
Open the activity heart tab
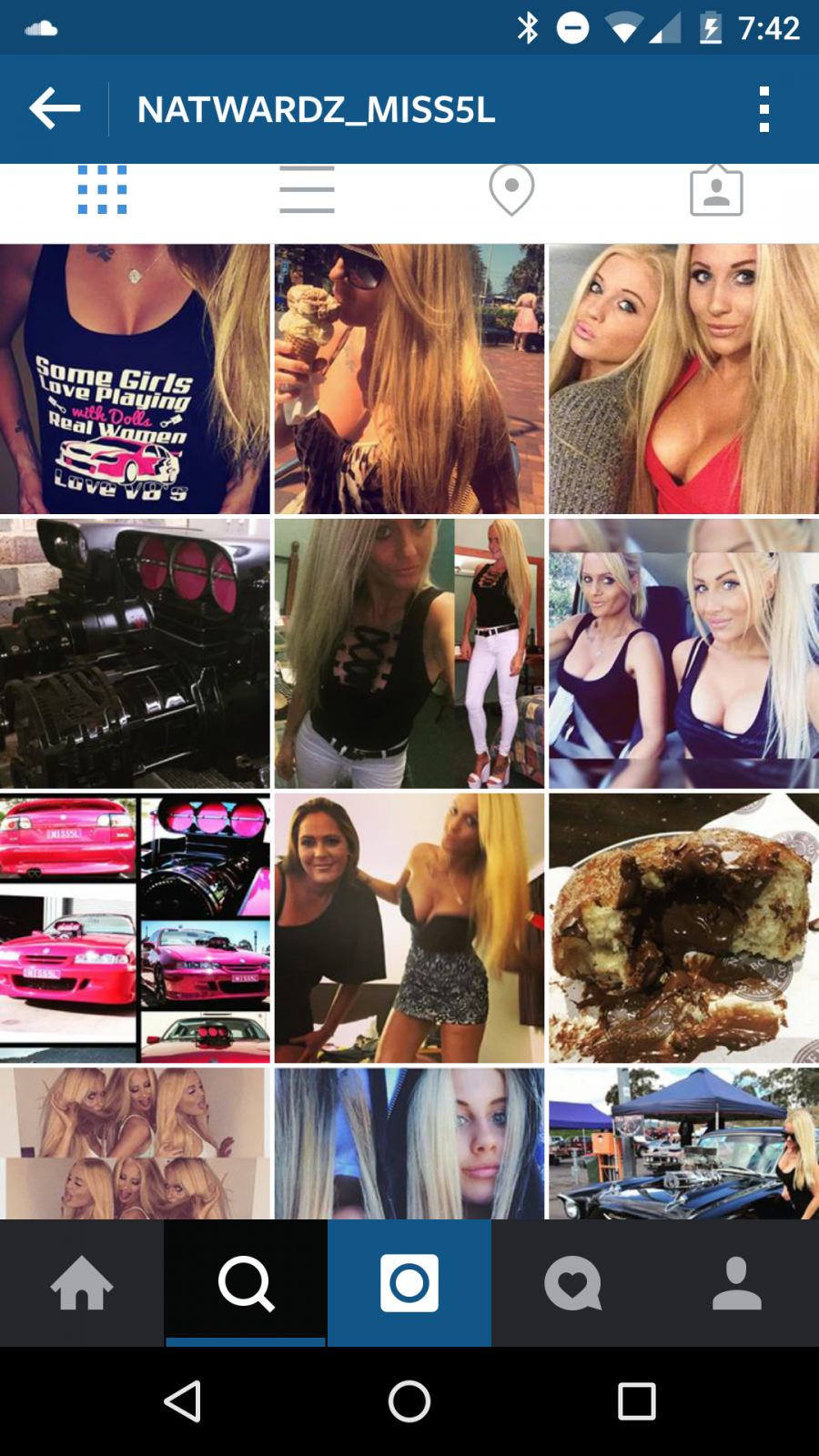tap(573, 1283)
